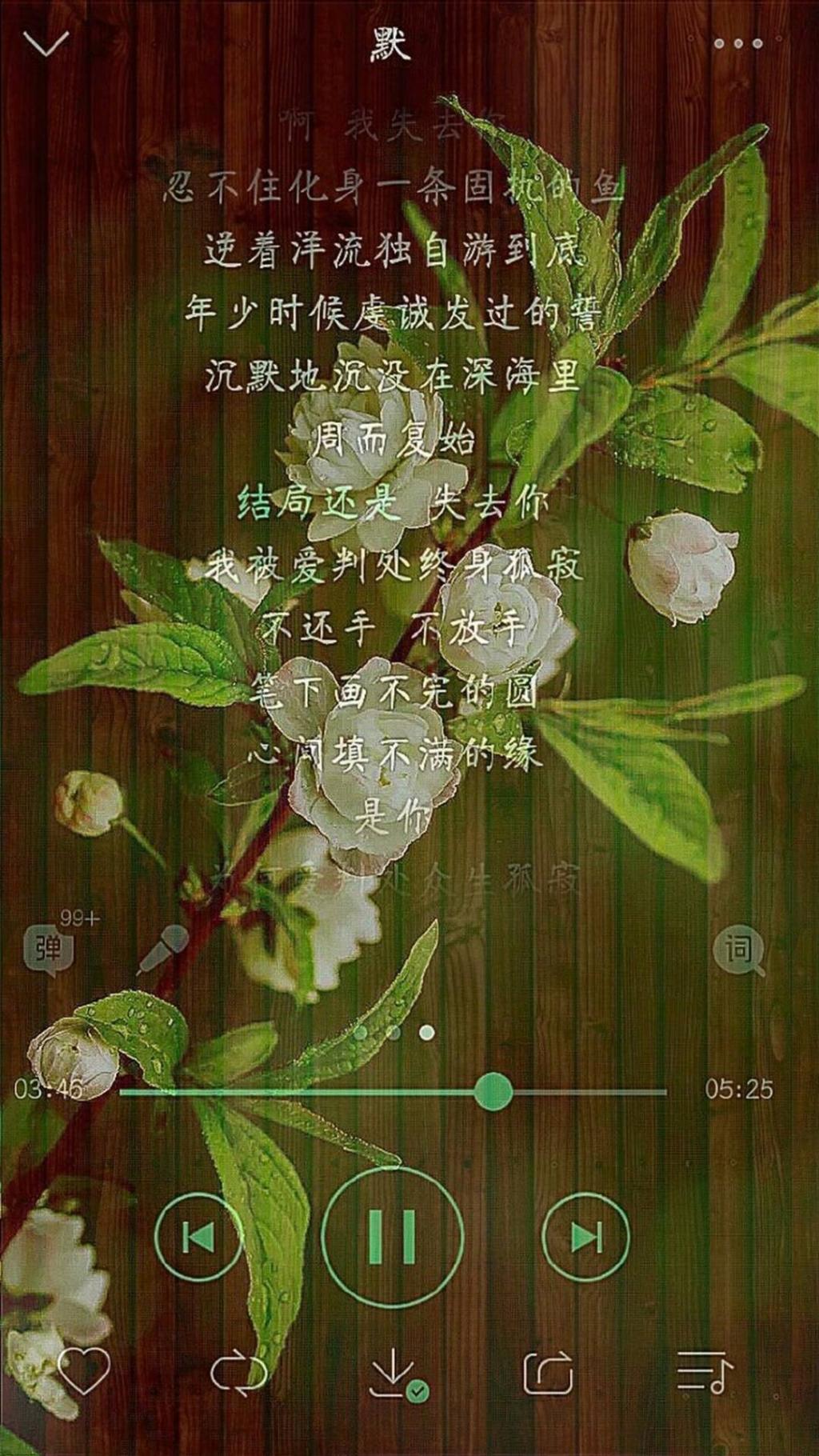This screenshot has height=1456, width=819.
Task: Share this song
Action: click(x=549, y=1373)
